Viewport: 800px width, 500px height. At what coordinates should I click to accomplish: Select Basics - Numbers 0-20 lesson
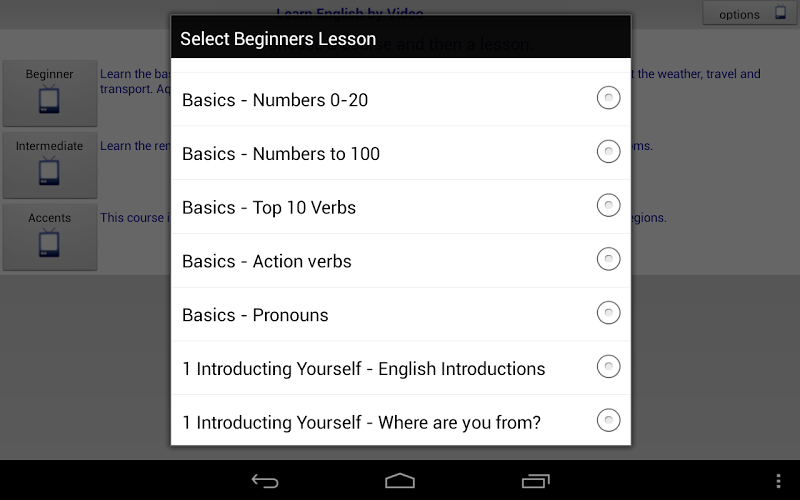pyautogui.click(x=400, y=100)
